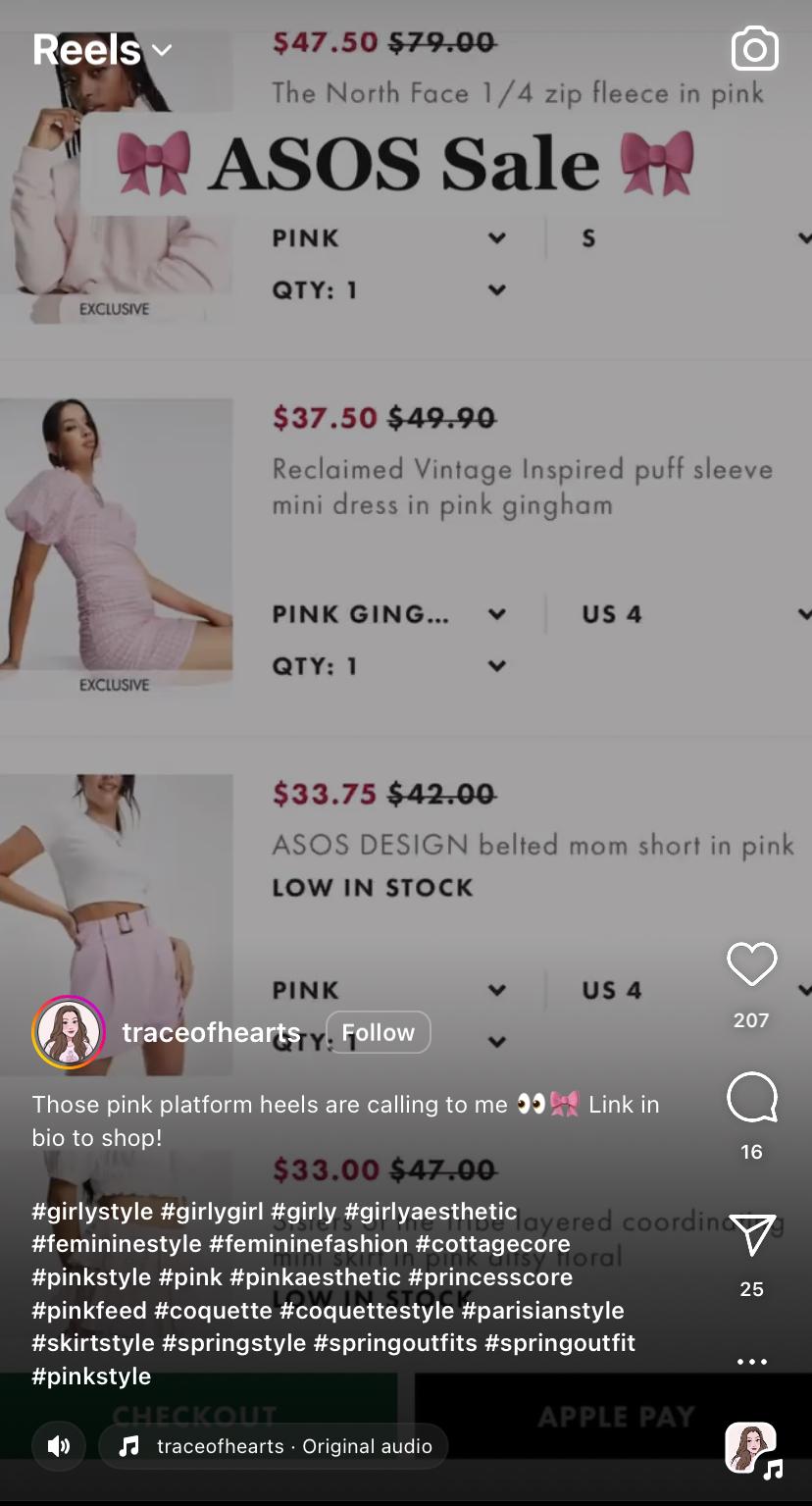812x1506 pixels.
Task: Open the comments on this reel
Action: [751, 1098]
